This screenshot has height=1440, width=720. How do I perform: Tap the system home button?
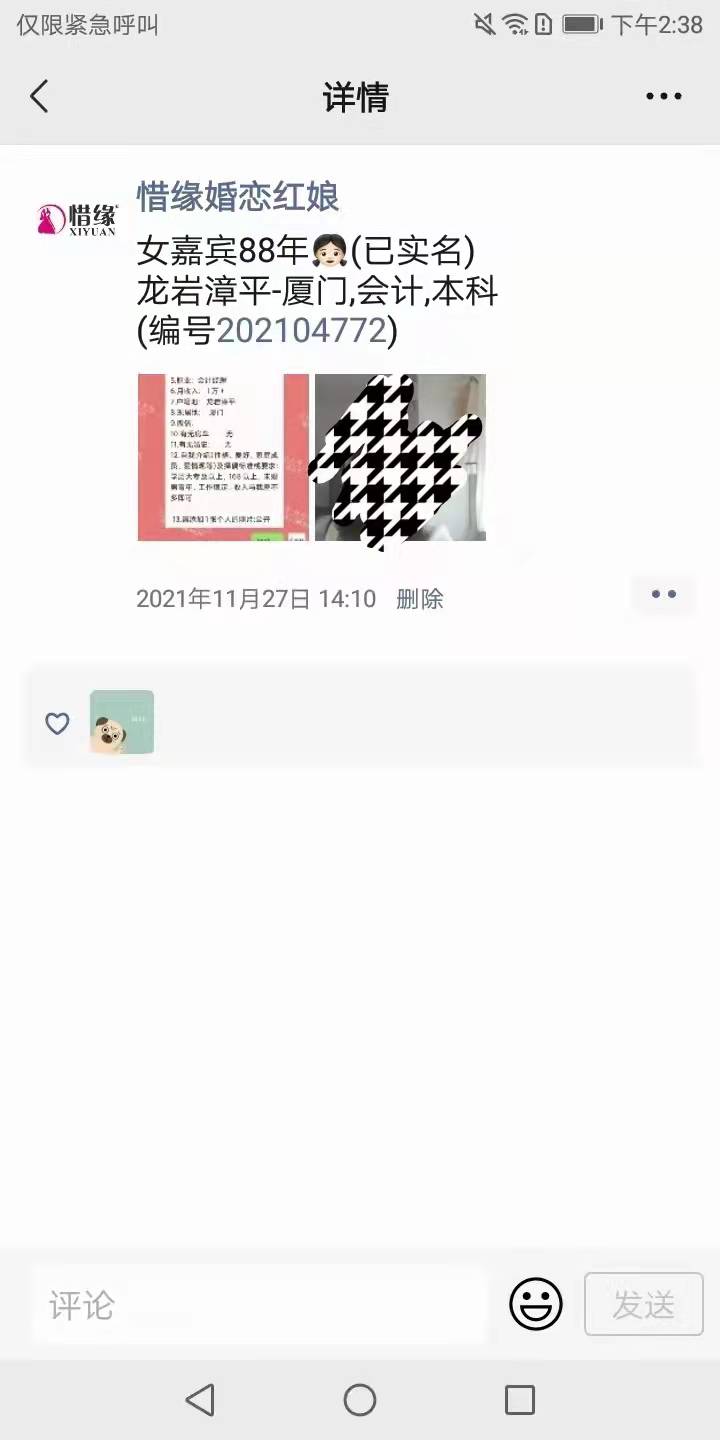pyautogui.click(x=360, y=1400)
